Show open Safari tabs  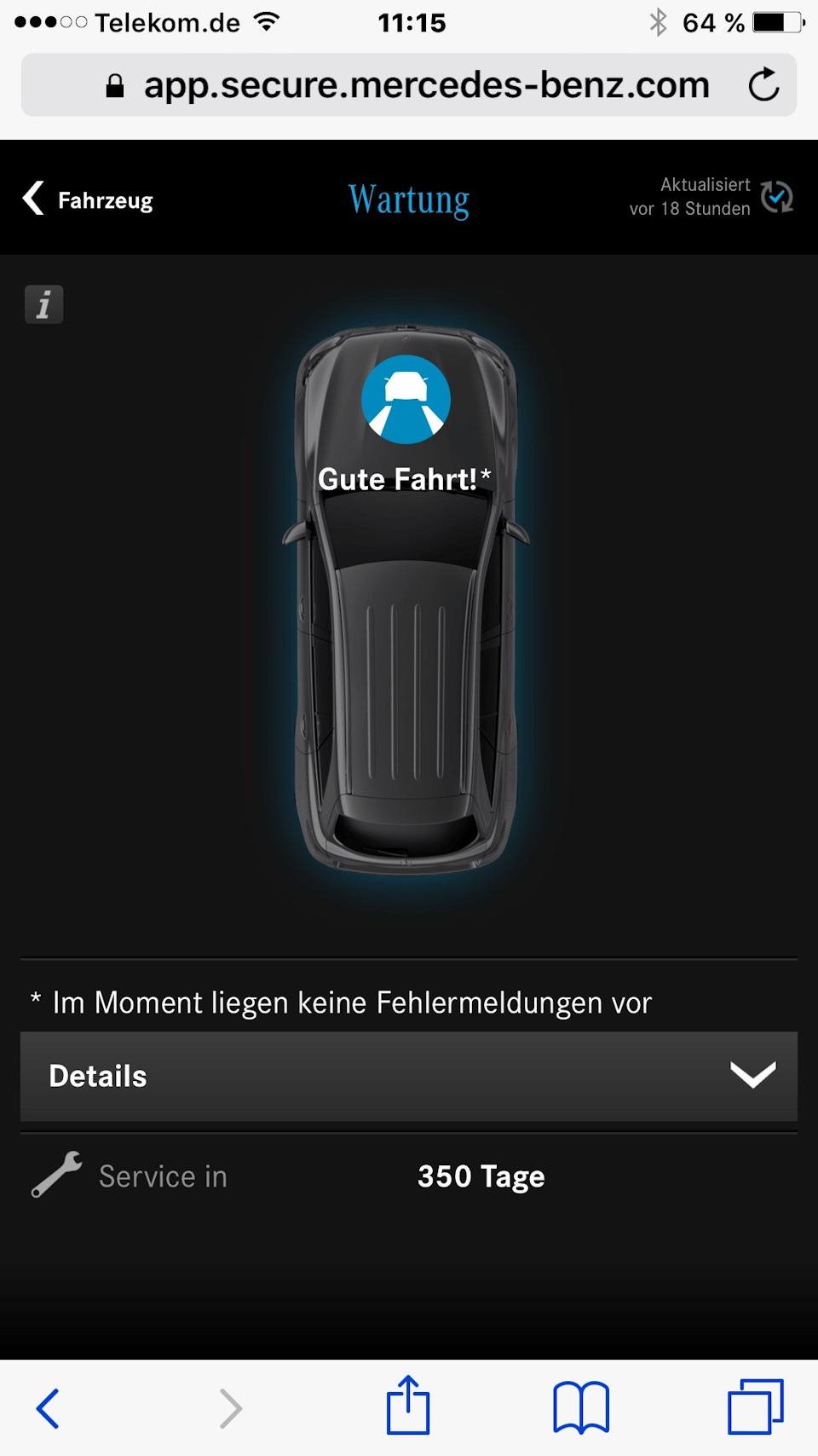pos(755,1407)
